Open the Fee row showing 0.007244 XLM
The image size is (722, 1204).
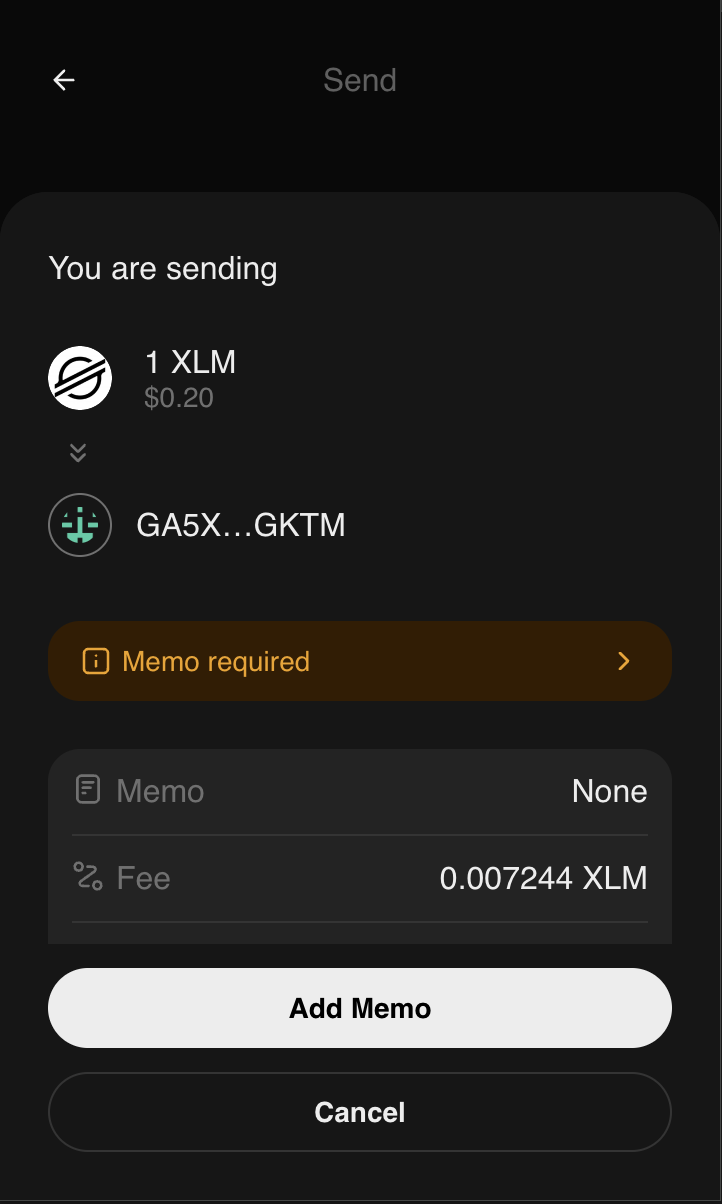click(360, 878)
